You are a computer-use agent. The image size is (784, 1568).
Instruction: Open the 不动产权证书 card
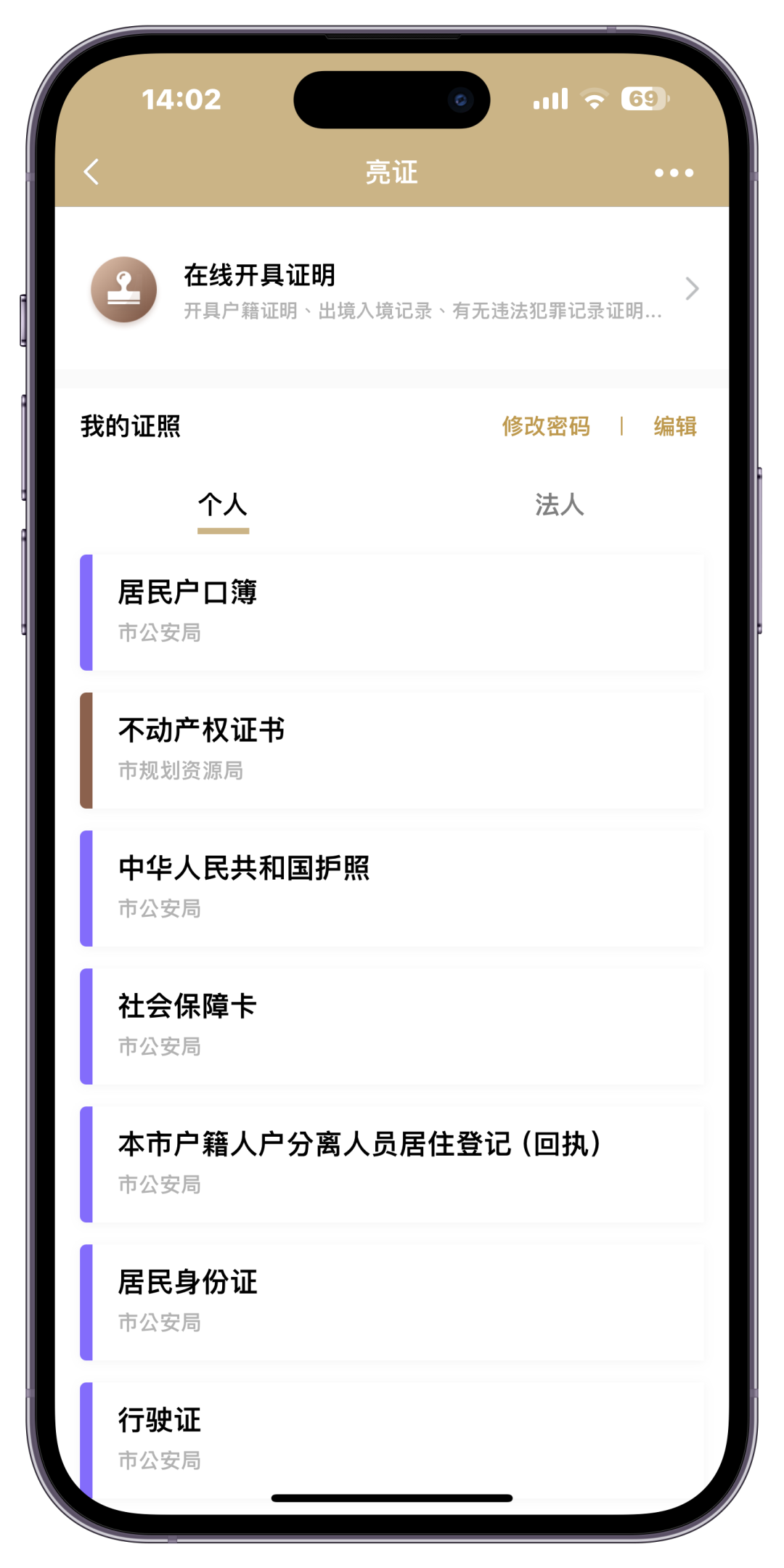[x=392, y=750]
